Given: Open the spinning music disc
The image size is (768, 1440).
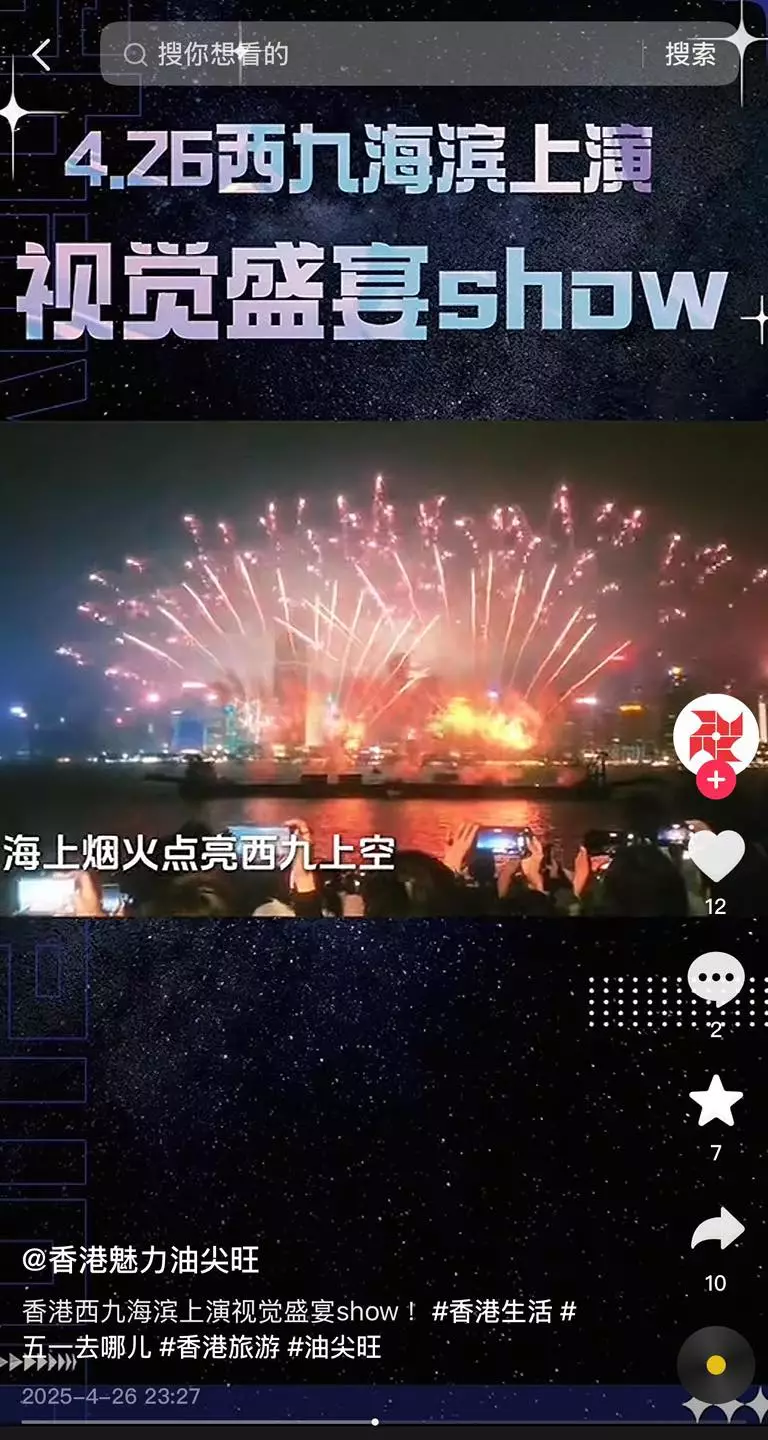Looking at the screenshot, I should 716,1365.
